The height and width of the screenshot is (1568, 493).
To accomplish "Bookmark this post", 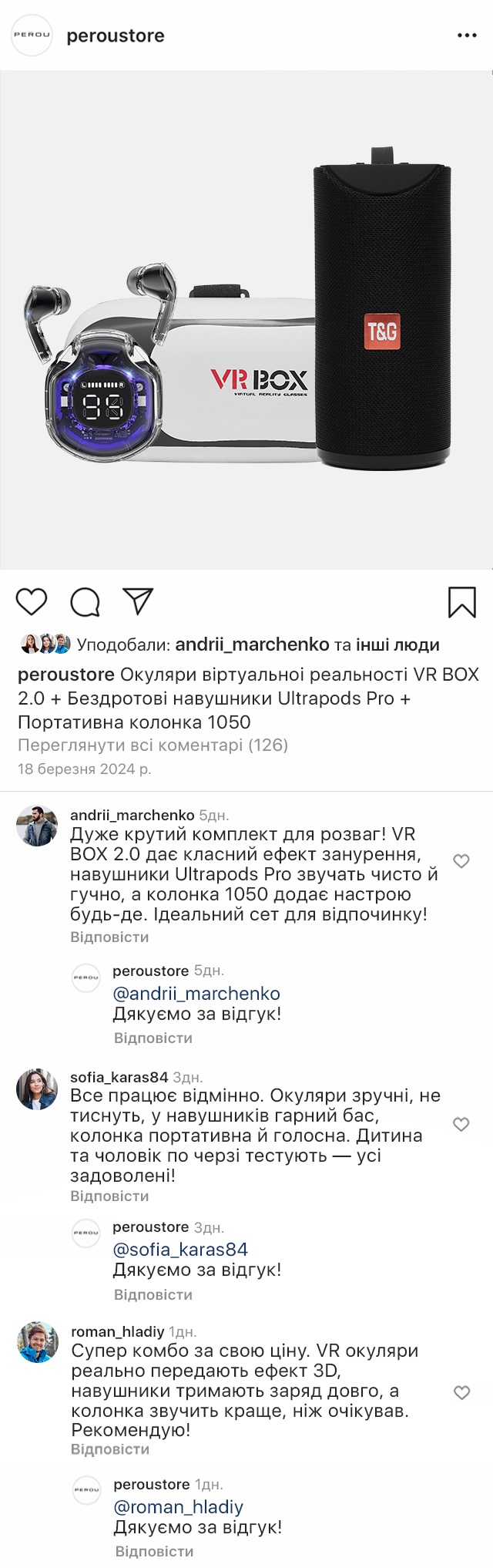I will (x=461, y=602).
